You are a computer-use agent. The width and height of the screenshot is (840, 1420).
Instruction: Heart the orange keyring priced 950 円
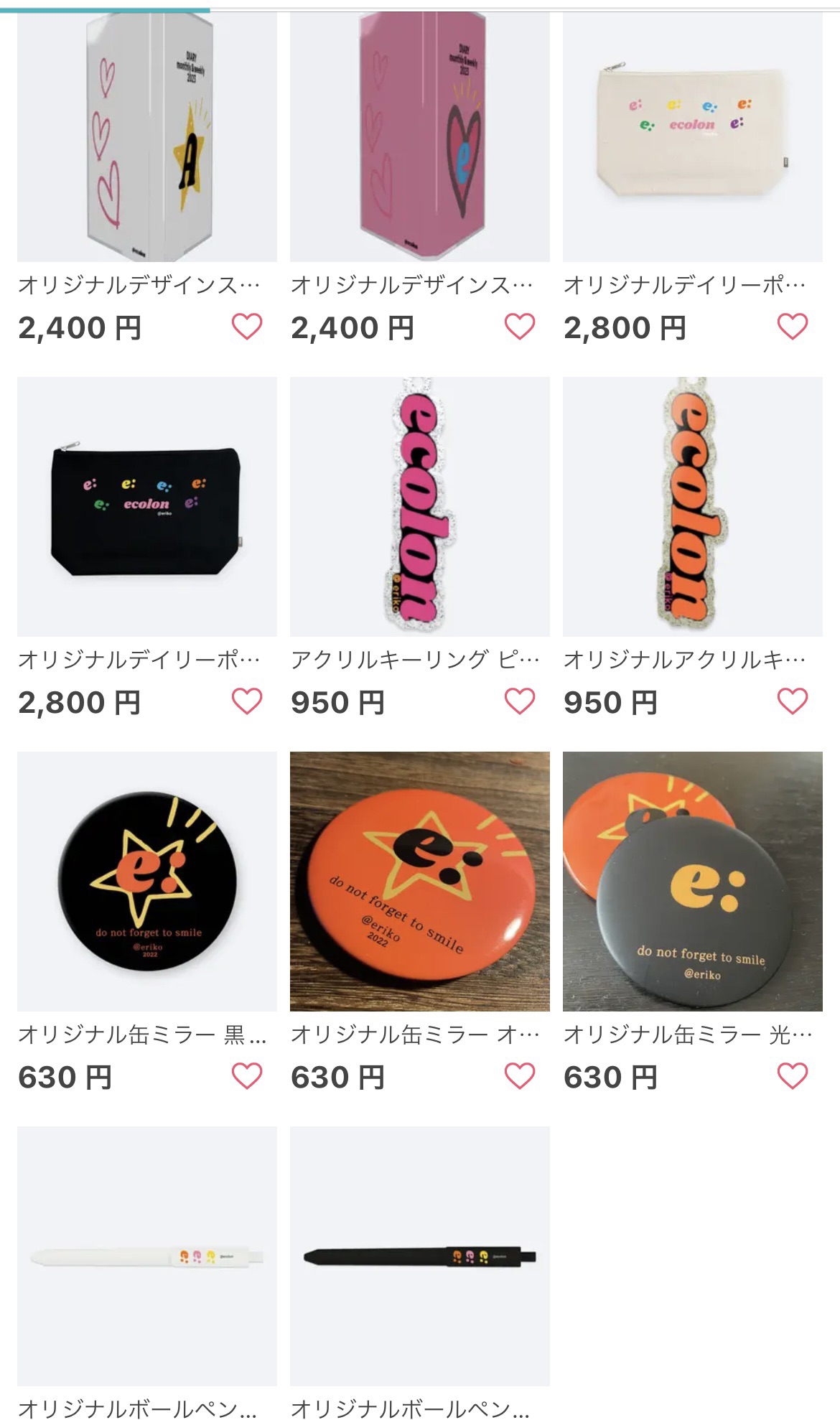point(793,701)
